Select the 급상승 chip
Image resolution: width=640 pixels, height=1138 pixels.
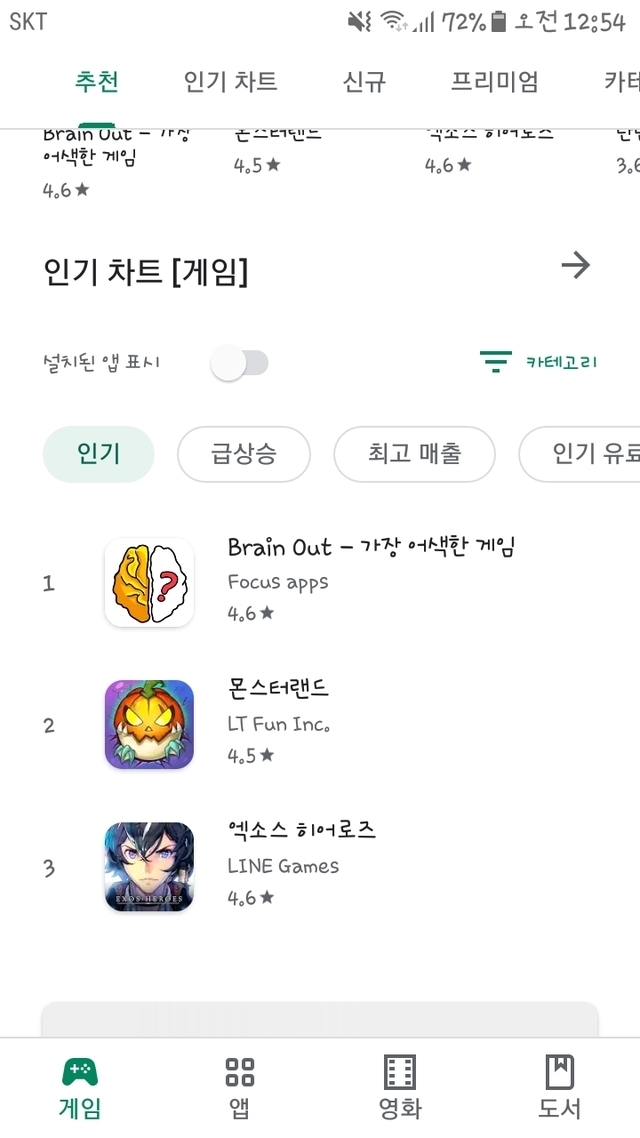pyautogui.click(x=244, y=454)
